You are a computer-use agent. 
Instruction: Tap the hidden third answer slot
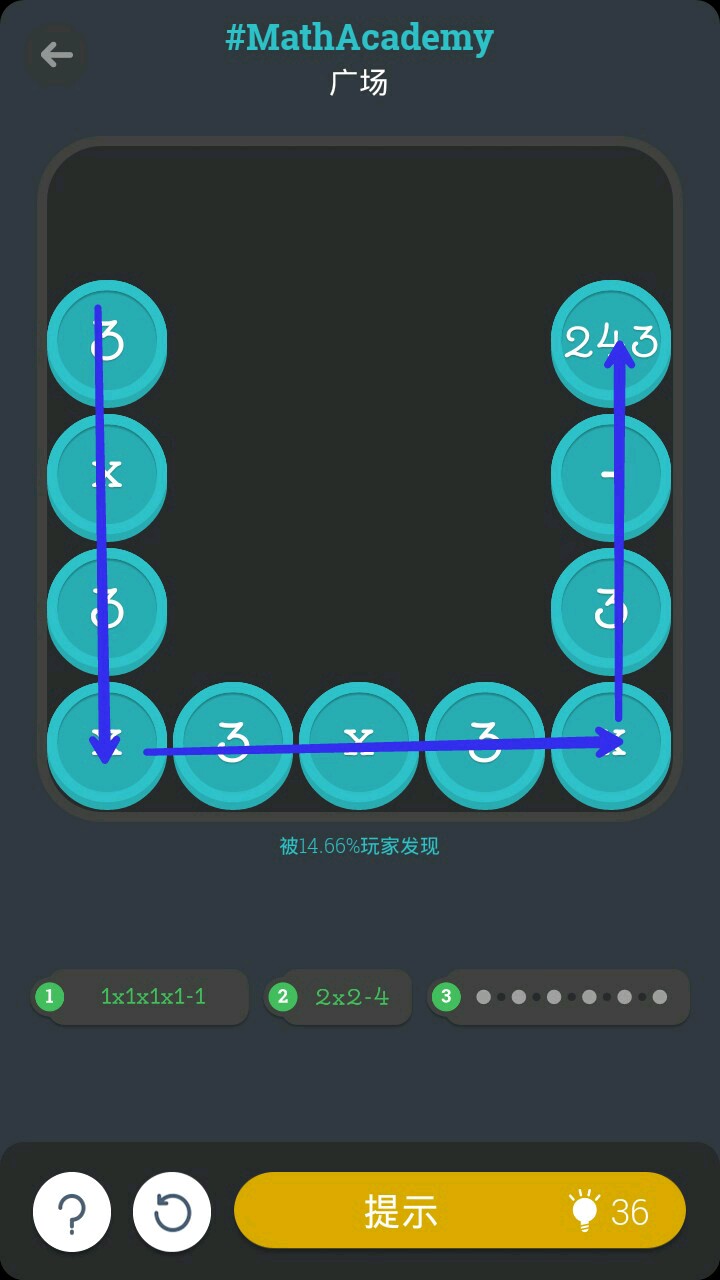[560, 997]
